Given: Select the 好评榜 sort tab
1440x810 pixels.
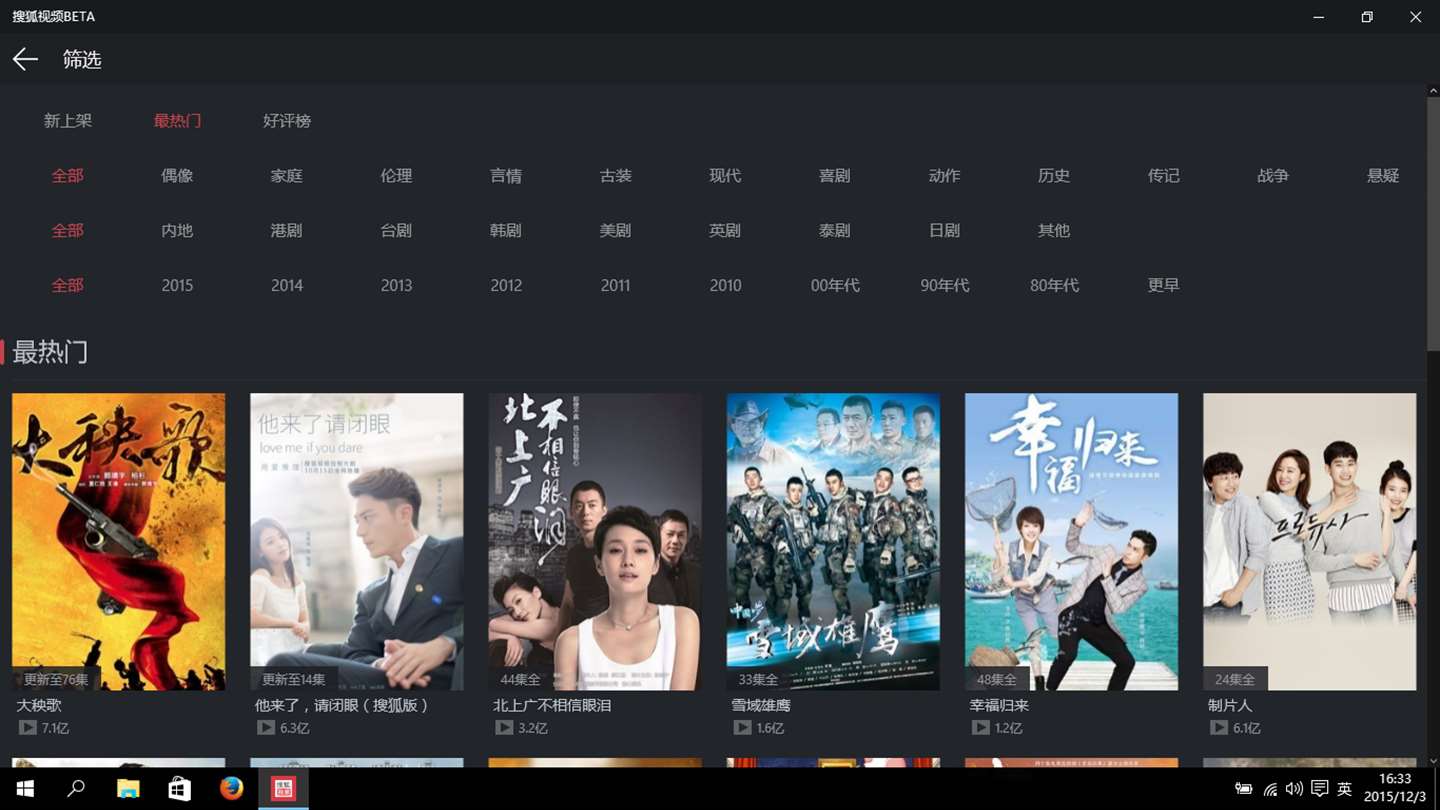Looking at the screenshot, I should point(287,121).
